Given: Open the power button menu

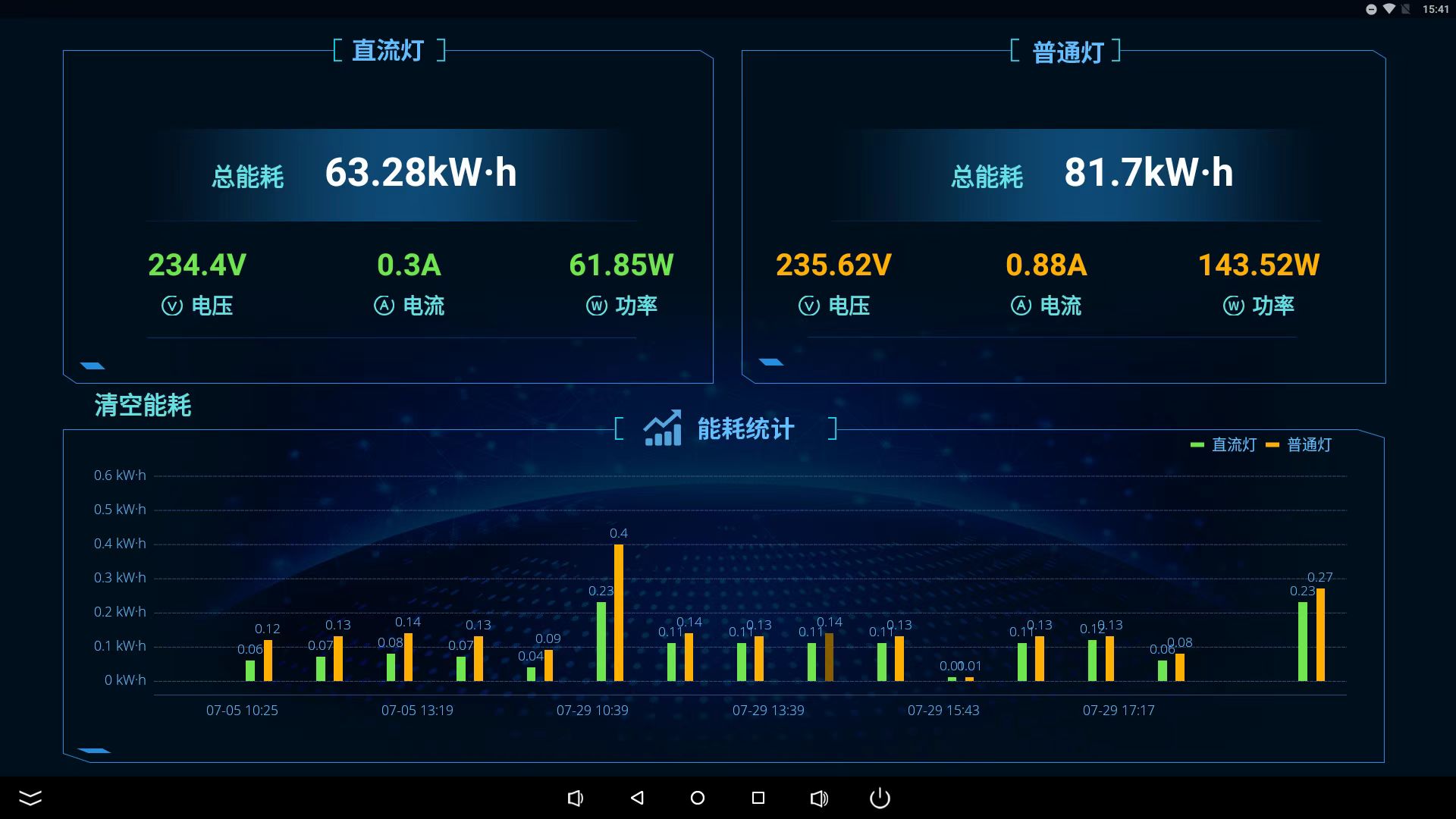Looking at the screenshot, I should 880,798.
